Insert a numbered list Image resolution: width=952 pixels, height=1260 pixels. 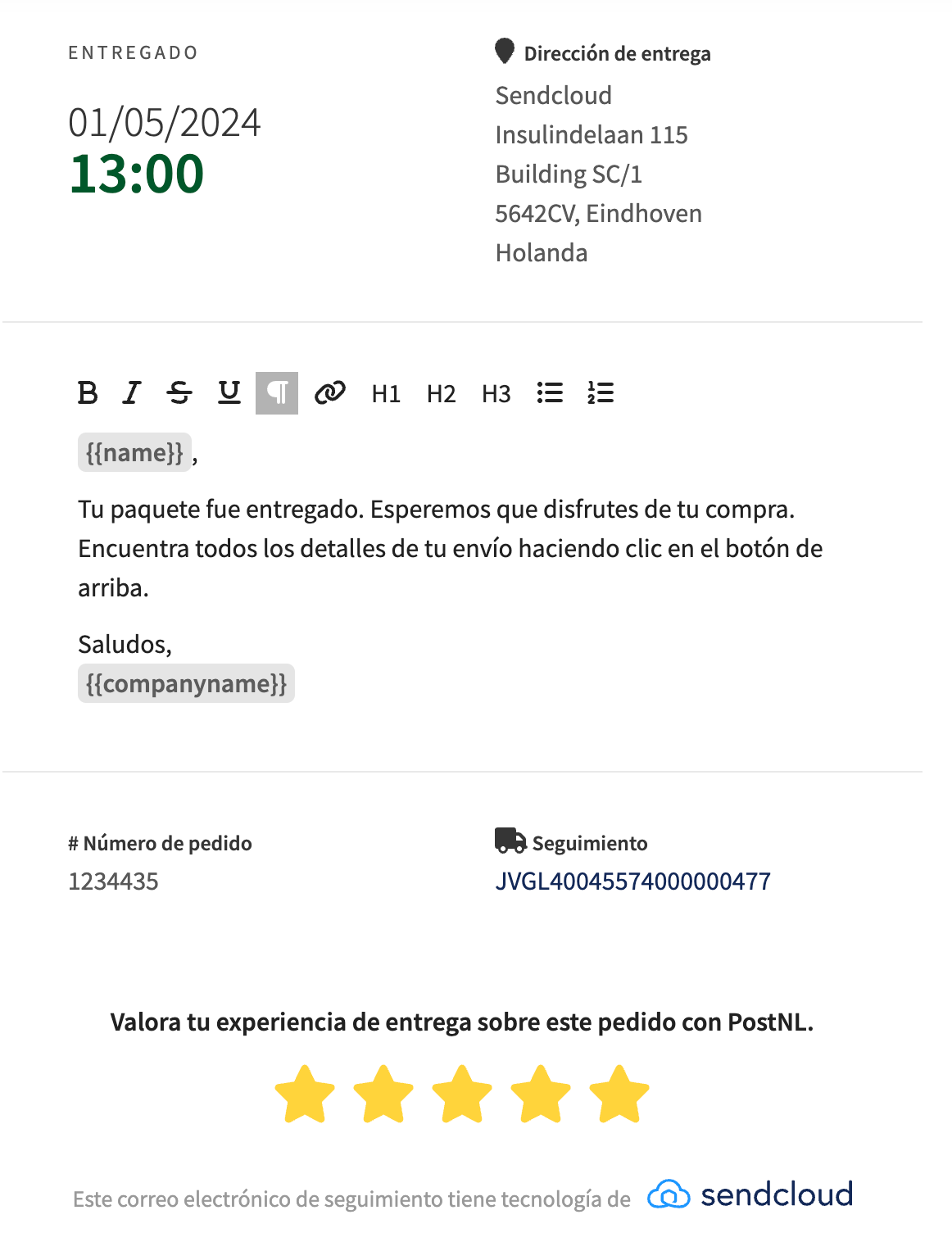pos(601,393)
